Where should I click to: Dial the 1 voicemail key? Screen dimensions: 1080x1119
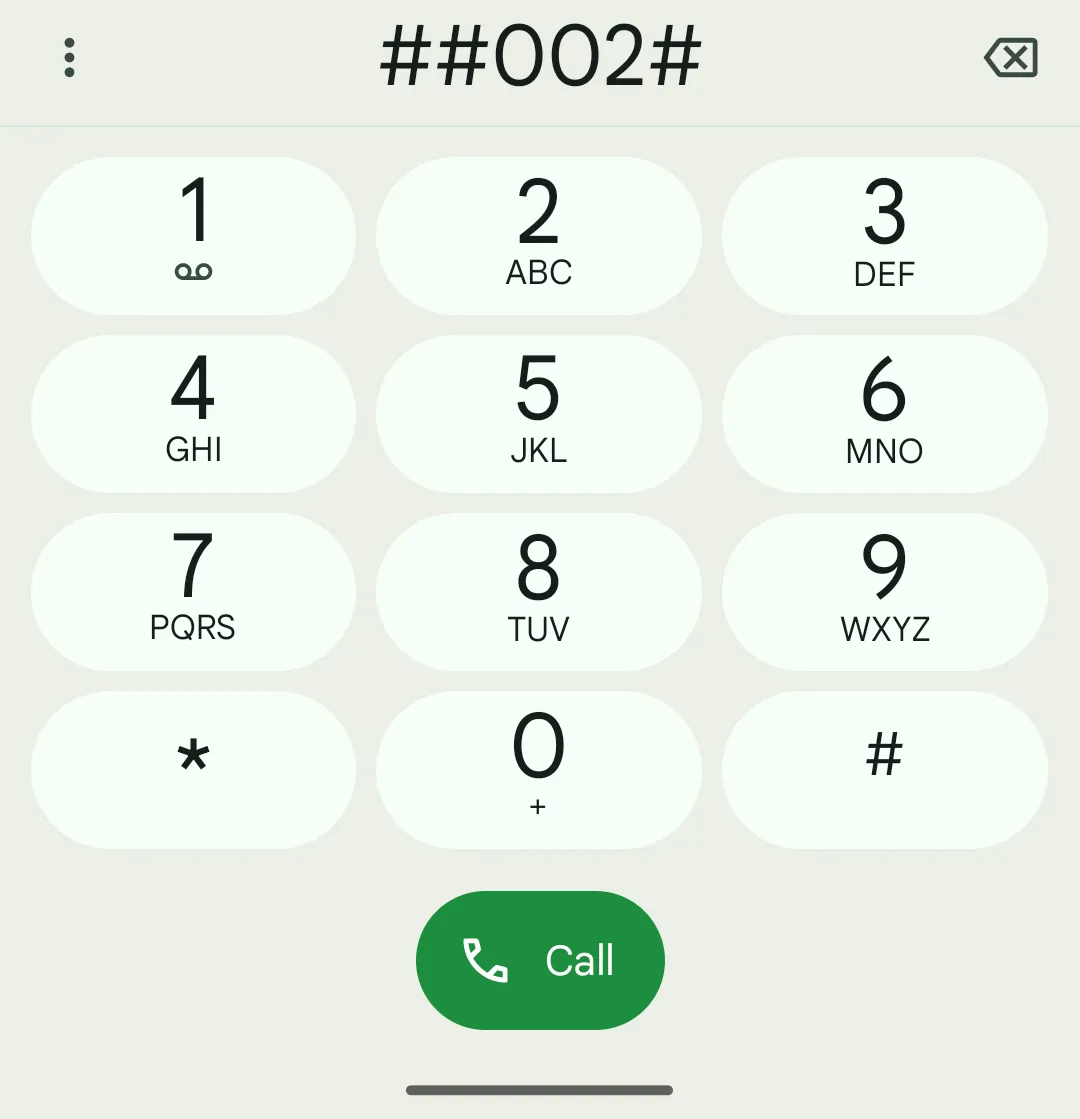point(194,236)
